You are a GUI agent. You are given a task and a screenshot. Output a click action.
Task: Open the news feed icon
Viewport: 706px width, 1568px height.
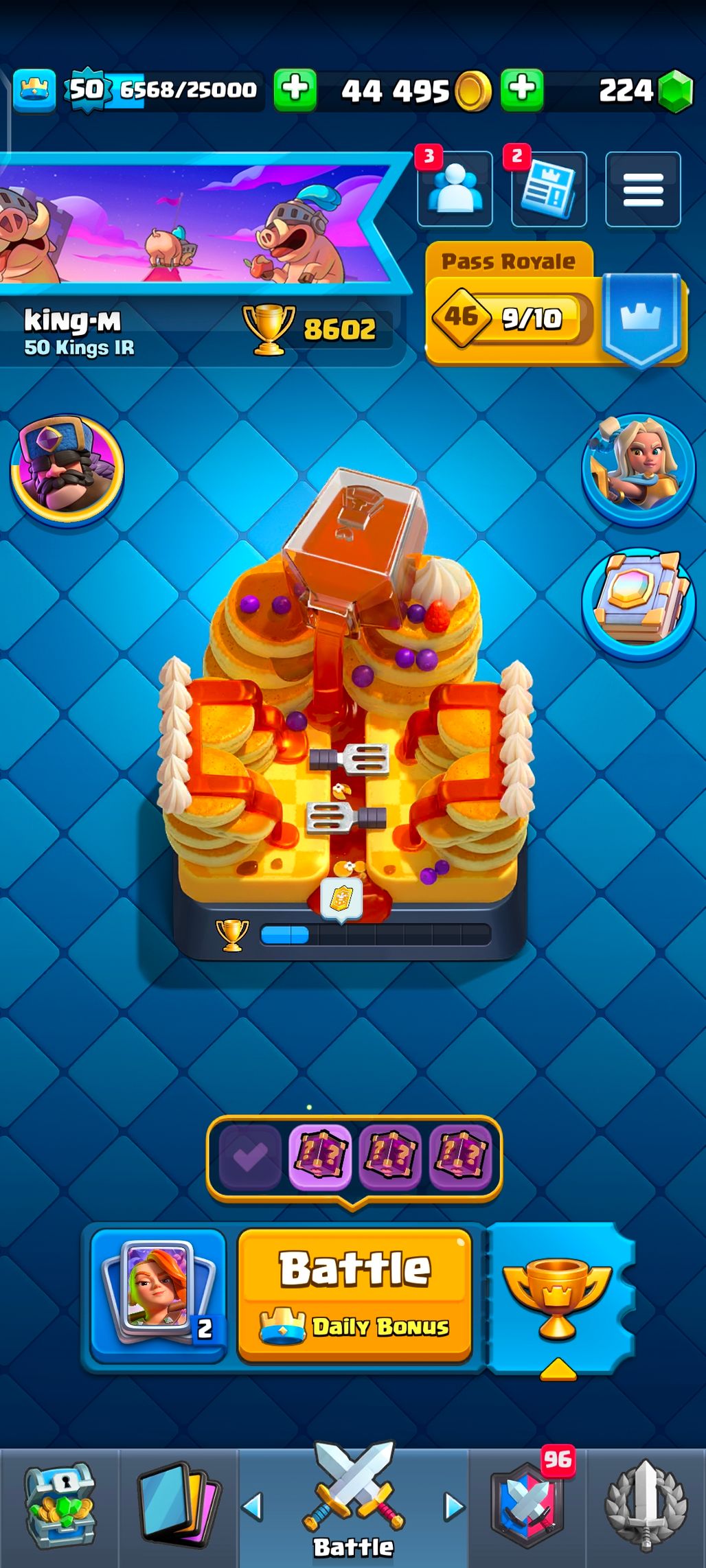pos(548,189)
